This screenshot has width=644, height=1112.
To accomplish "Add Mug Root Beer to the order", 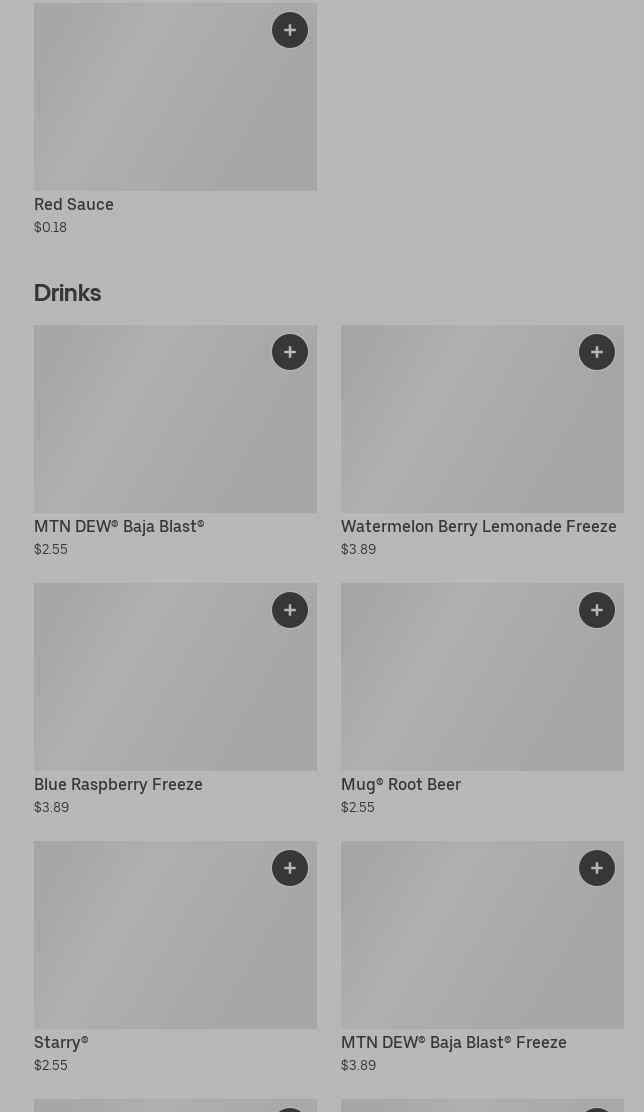I will coord(596,610).
